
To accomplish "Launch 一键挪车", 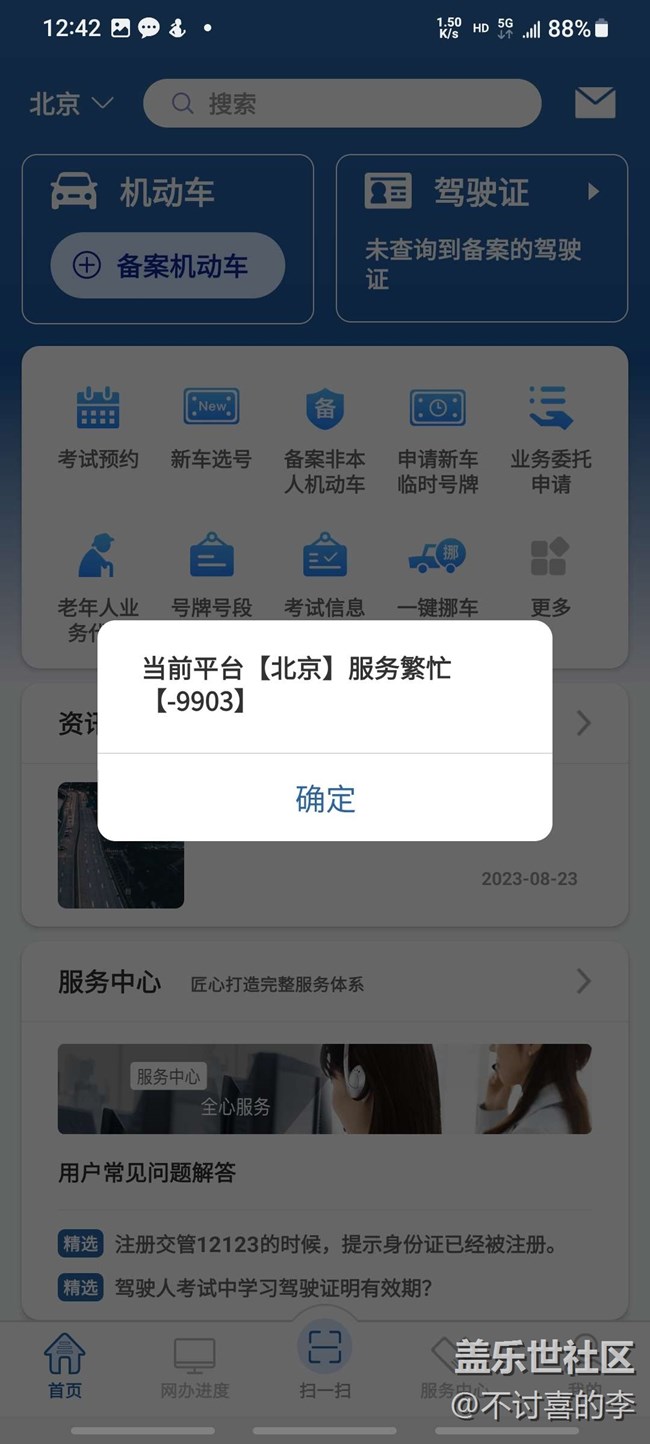I will (438, 575).
